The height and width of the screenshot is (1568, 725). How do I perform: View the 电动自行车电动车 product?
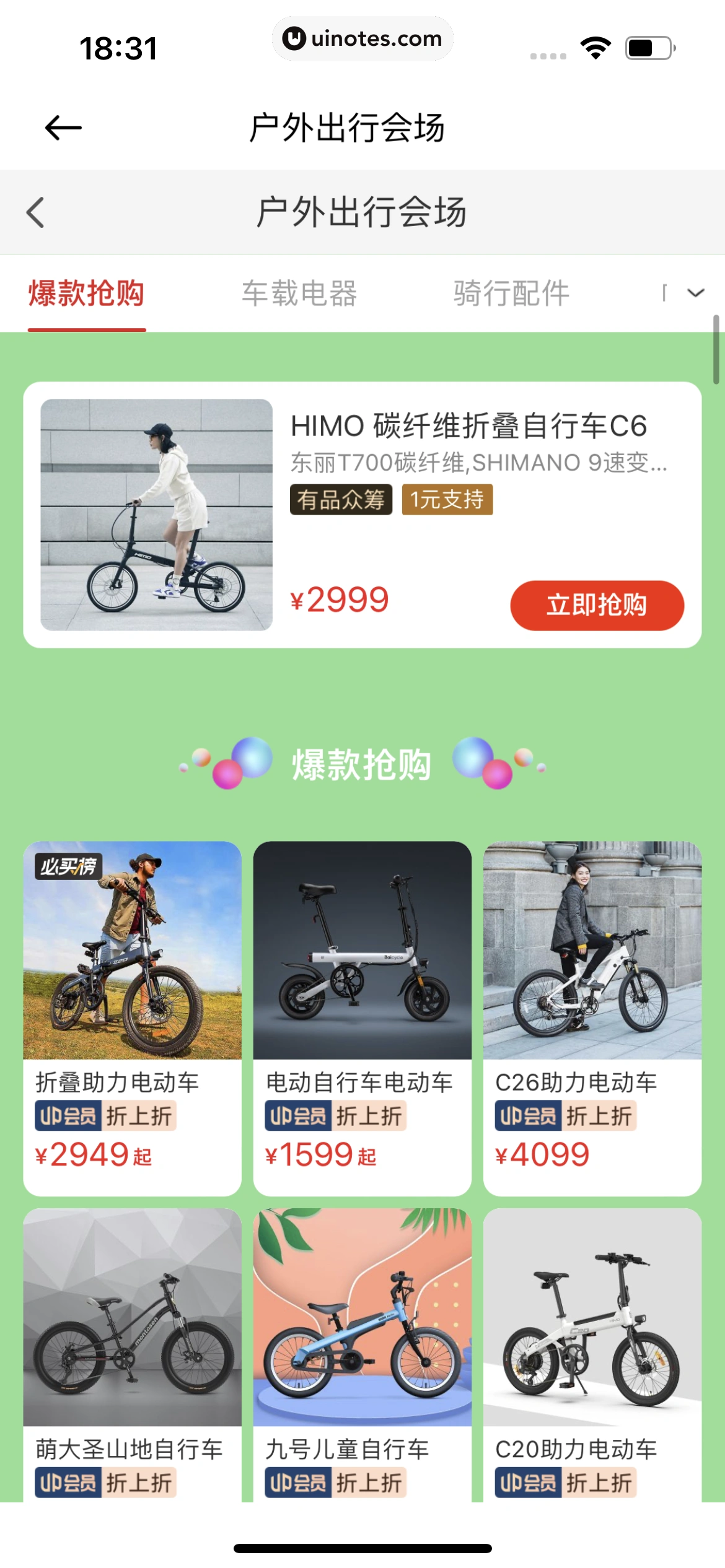coord(362,1016)
